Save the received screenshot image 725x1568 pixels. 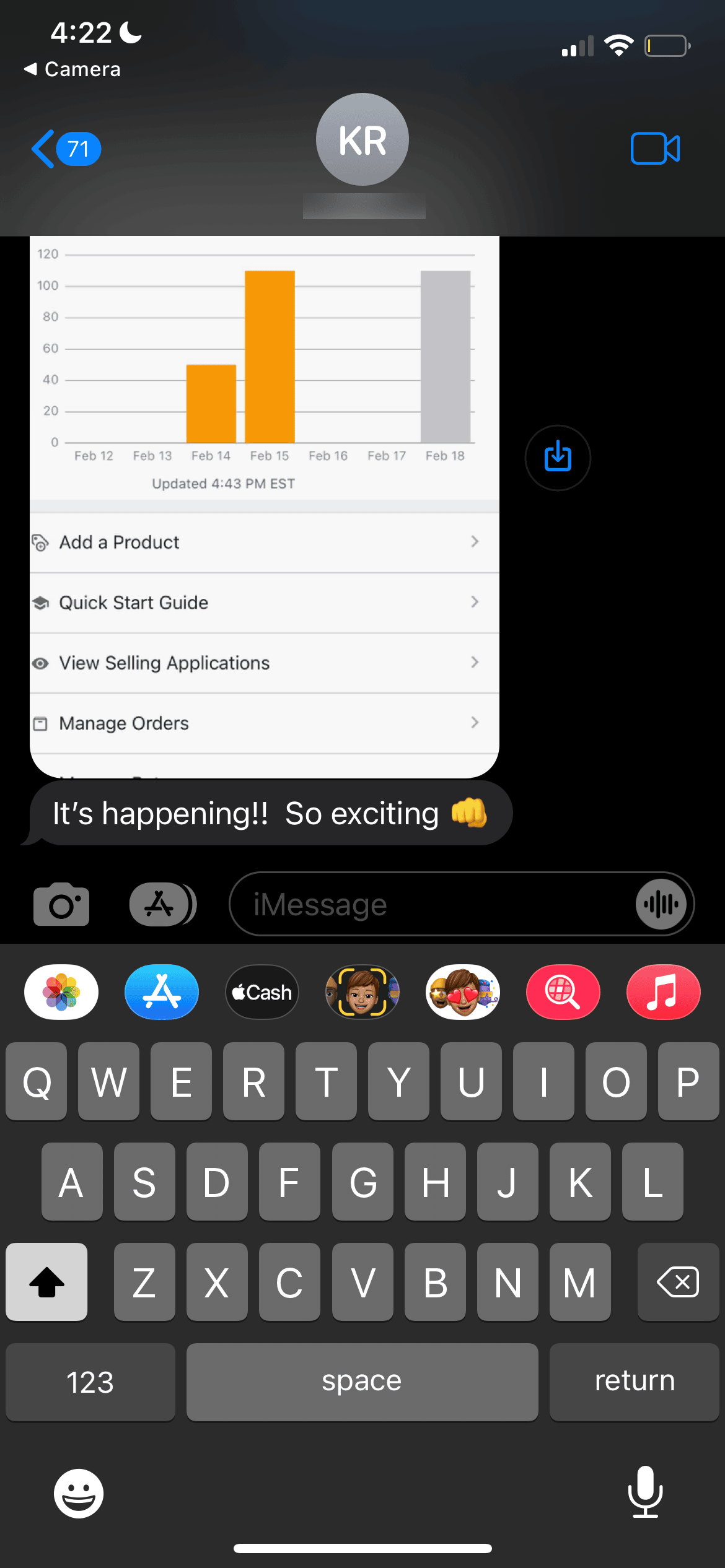(x=558, y=457)
